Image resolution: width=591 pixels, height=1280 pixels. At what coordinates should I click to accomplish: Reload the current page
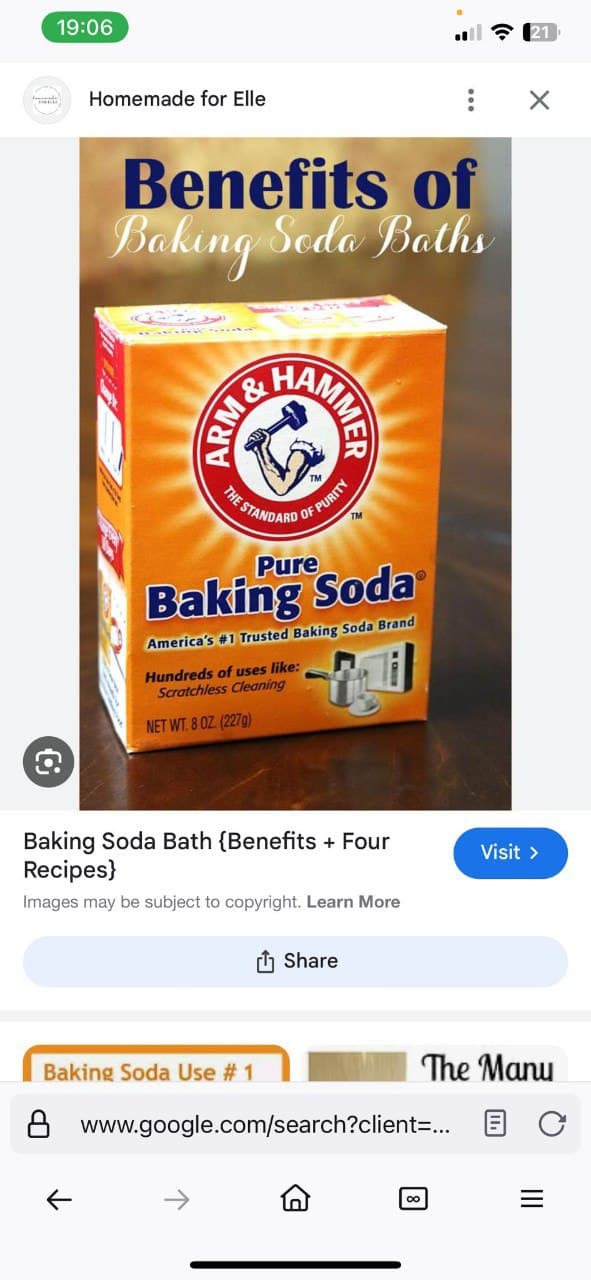pos(552,1124)
